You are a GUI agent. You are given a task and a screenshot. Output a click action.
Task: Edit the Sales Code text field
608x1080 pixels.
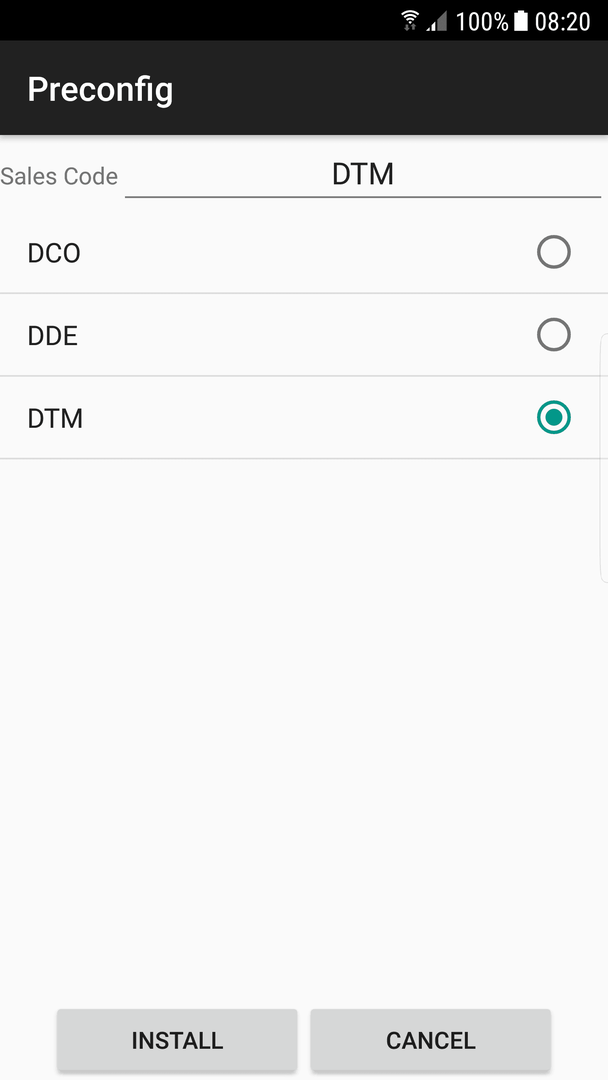[x=363, y=175]
